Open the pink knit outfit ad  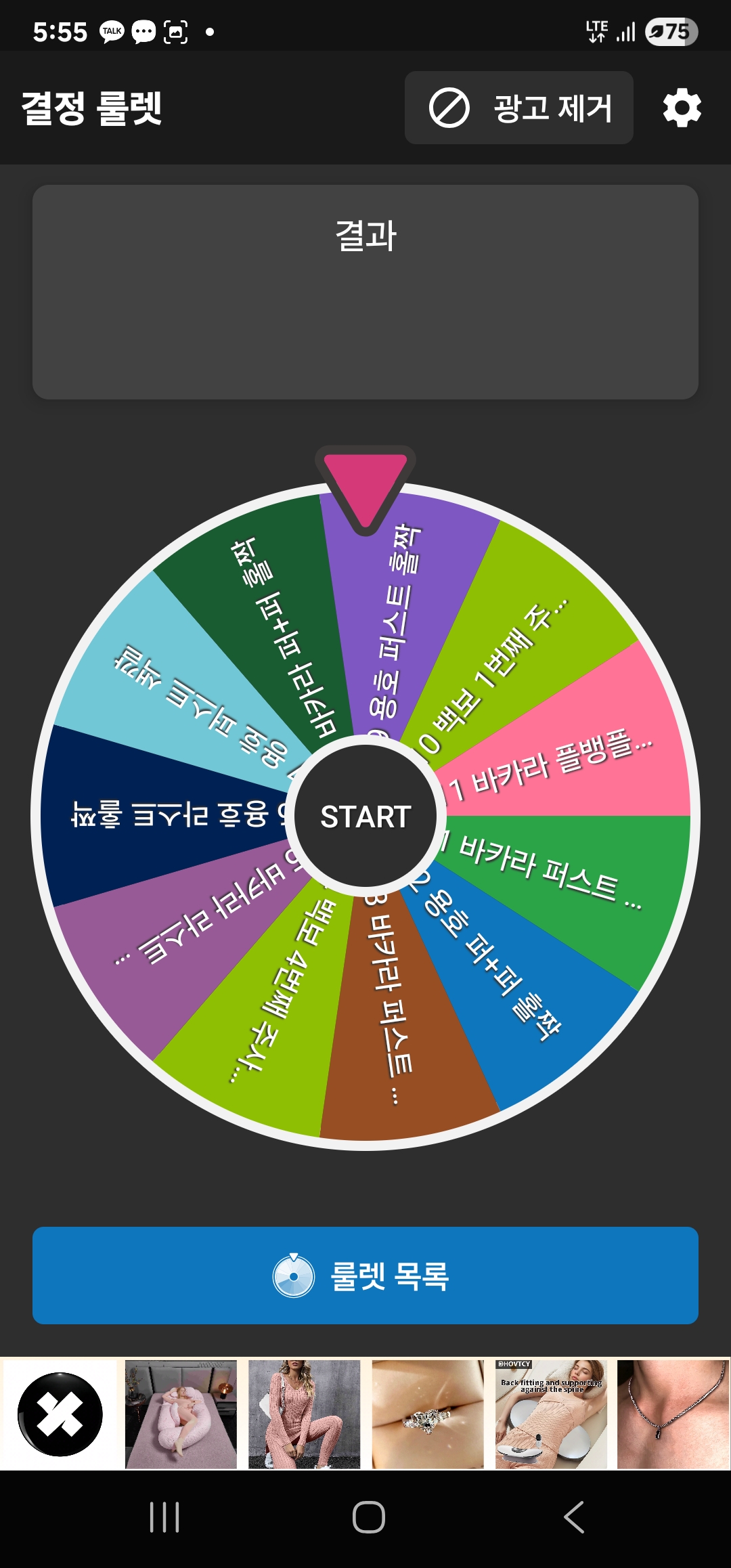(x=304, y=1414)
